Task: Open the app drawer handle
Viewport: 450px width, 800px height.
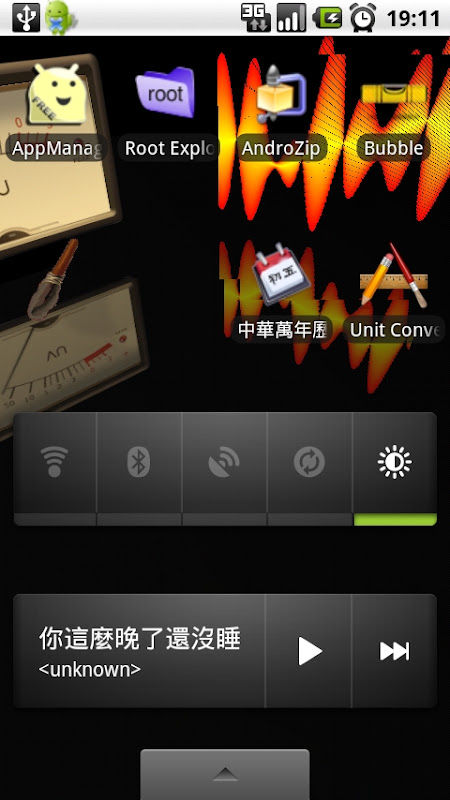Action: (225, 774)
